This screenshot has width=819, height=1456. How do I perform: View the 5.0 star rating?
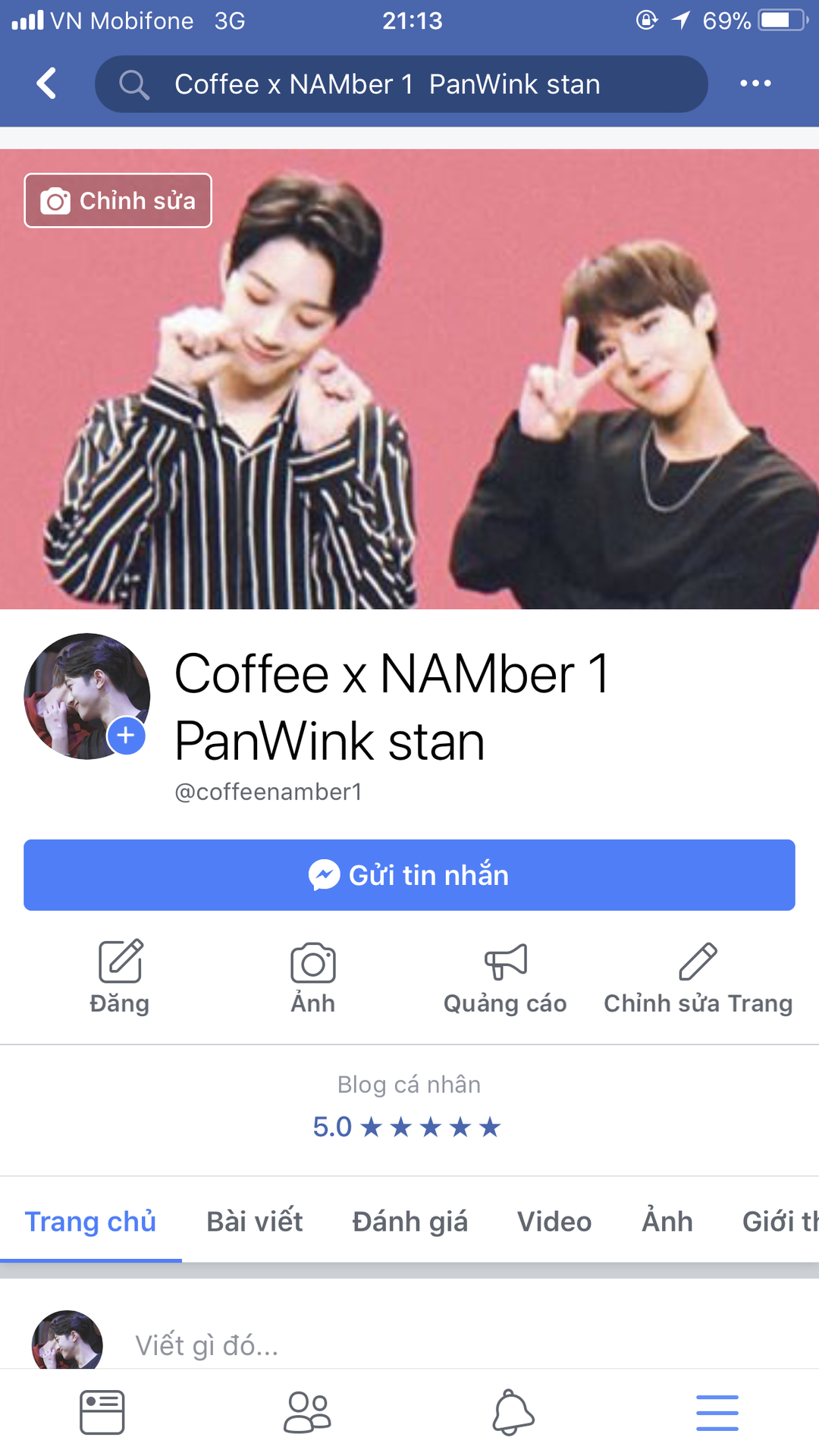click(408, 1127)
